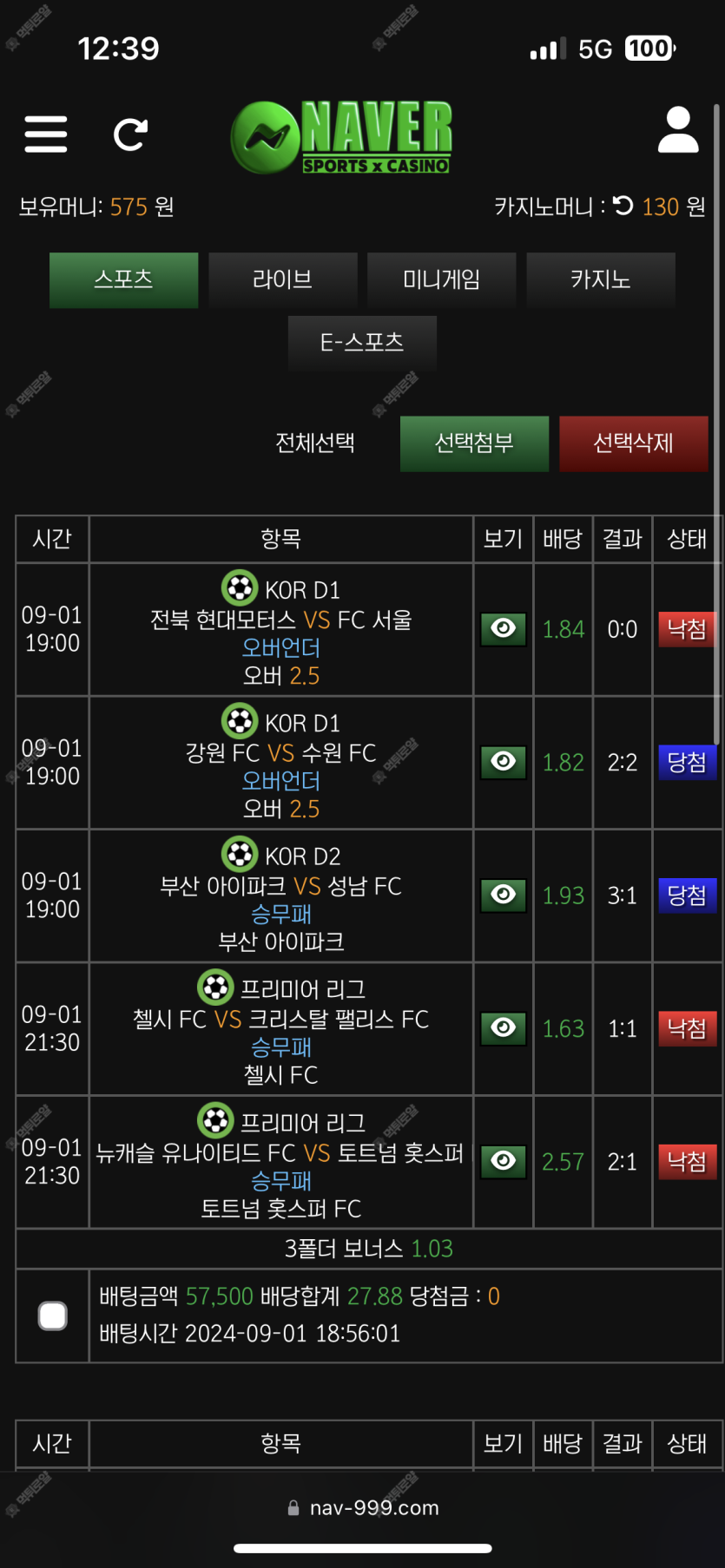
Task: Go to the 카지노 tab
Action: pyautogui.click(x=601, y=280)
